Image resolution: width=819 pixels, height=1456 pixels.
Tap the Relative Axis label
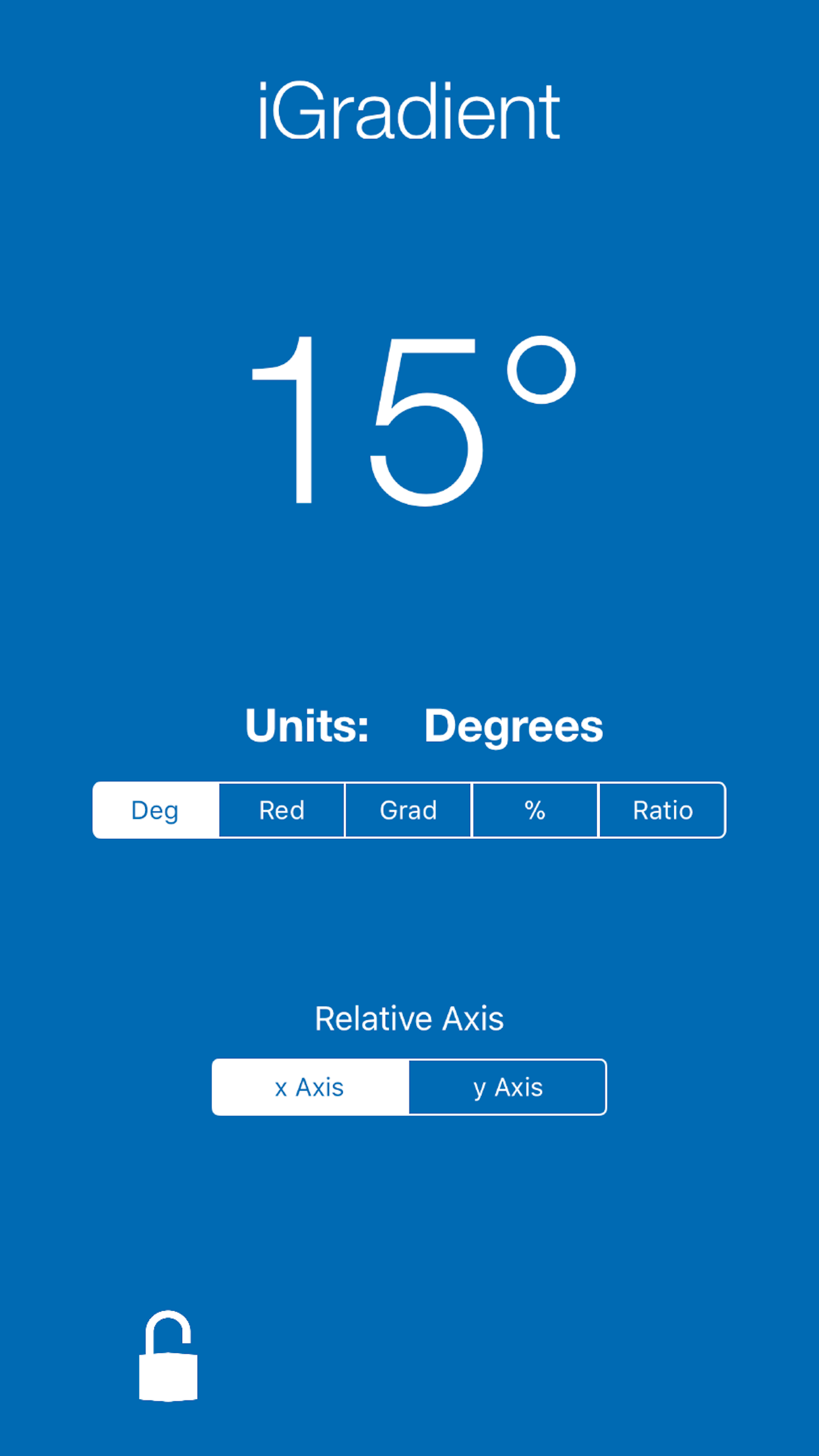click(x=409, y=1018)
